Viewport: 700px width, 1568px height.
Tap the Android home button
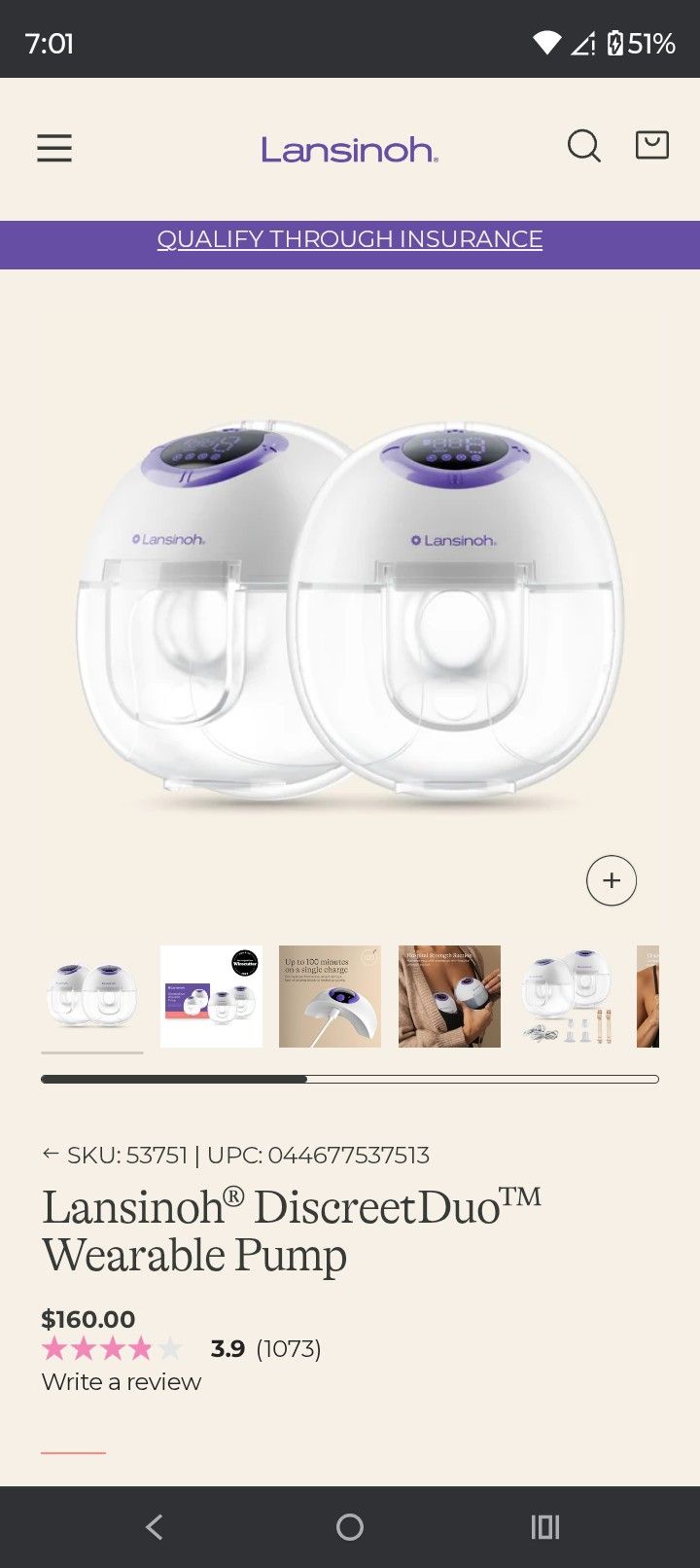(350, 1526)
